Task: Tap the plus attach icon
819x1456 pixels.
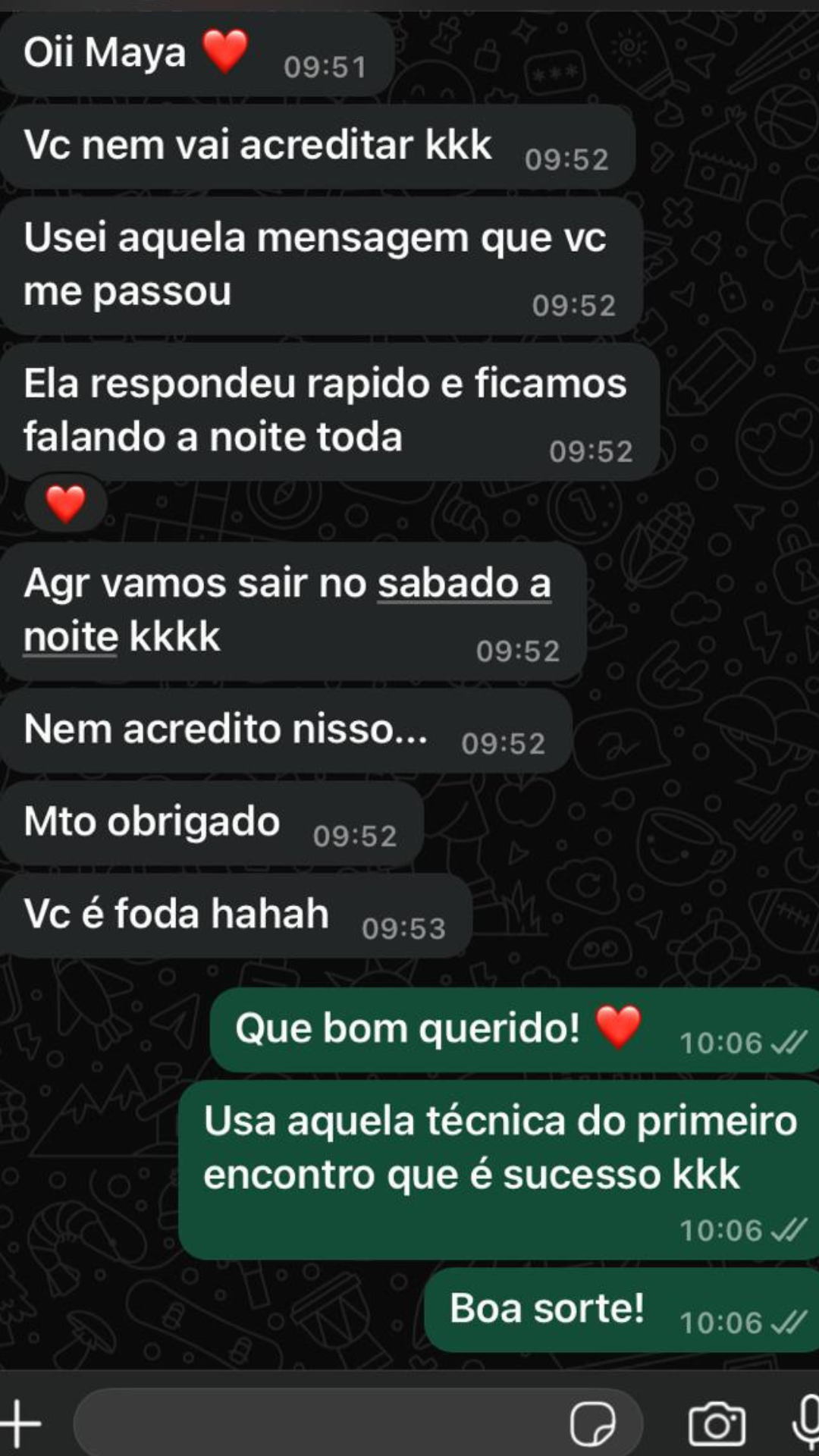Action: click(20, 1422)
